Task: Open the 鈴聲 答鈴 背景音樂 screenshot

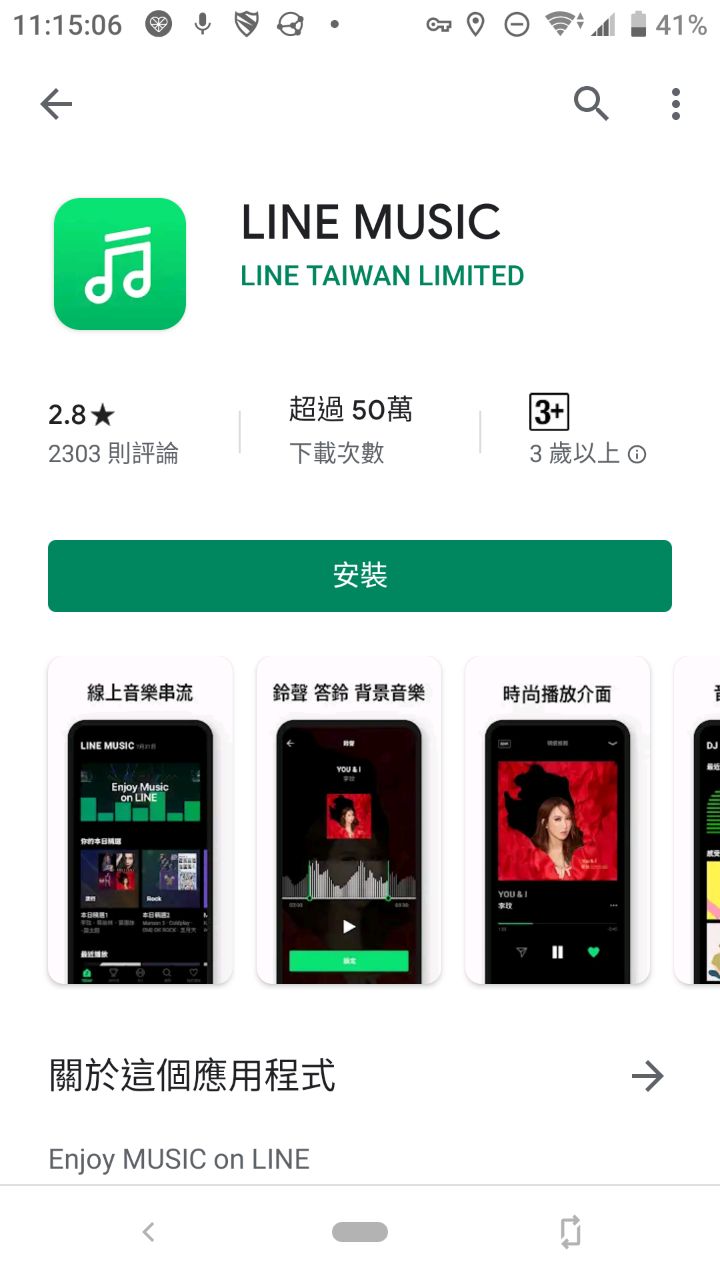Action: (x=349, y=820)
